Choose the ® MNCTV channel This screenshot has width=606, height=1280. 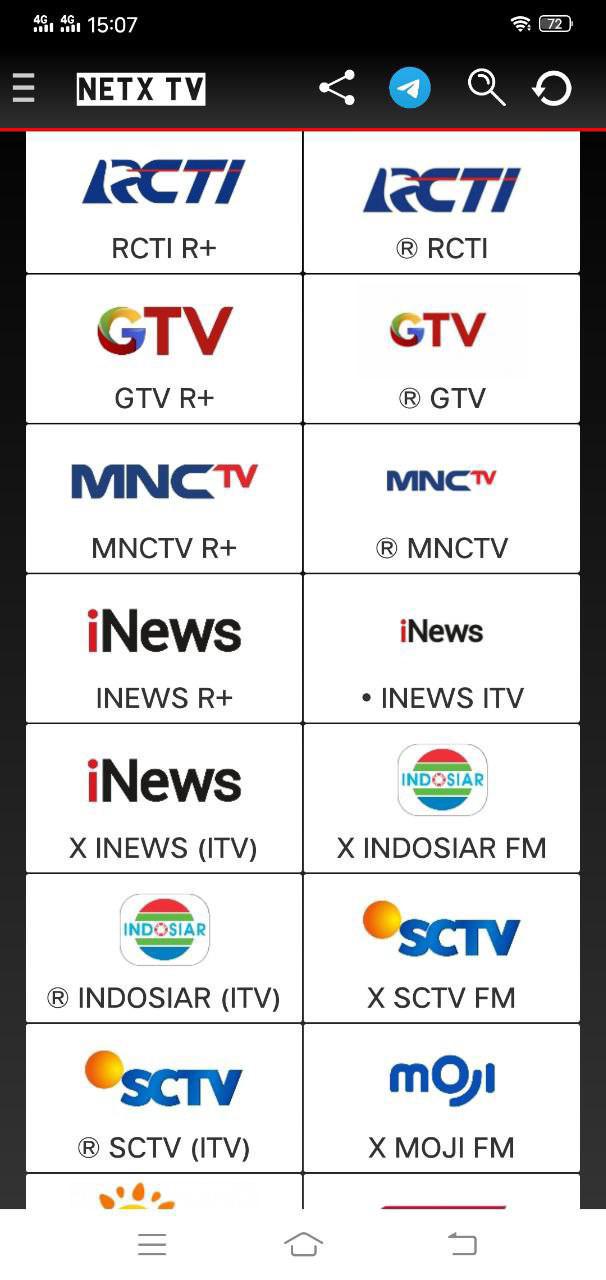pyautogui.click(x=441, y=499)
